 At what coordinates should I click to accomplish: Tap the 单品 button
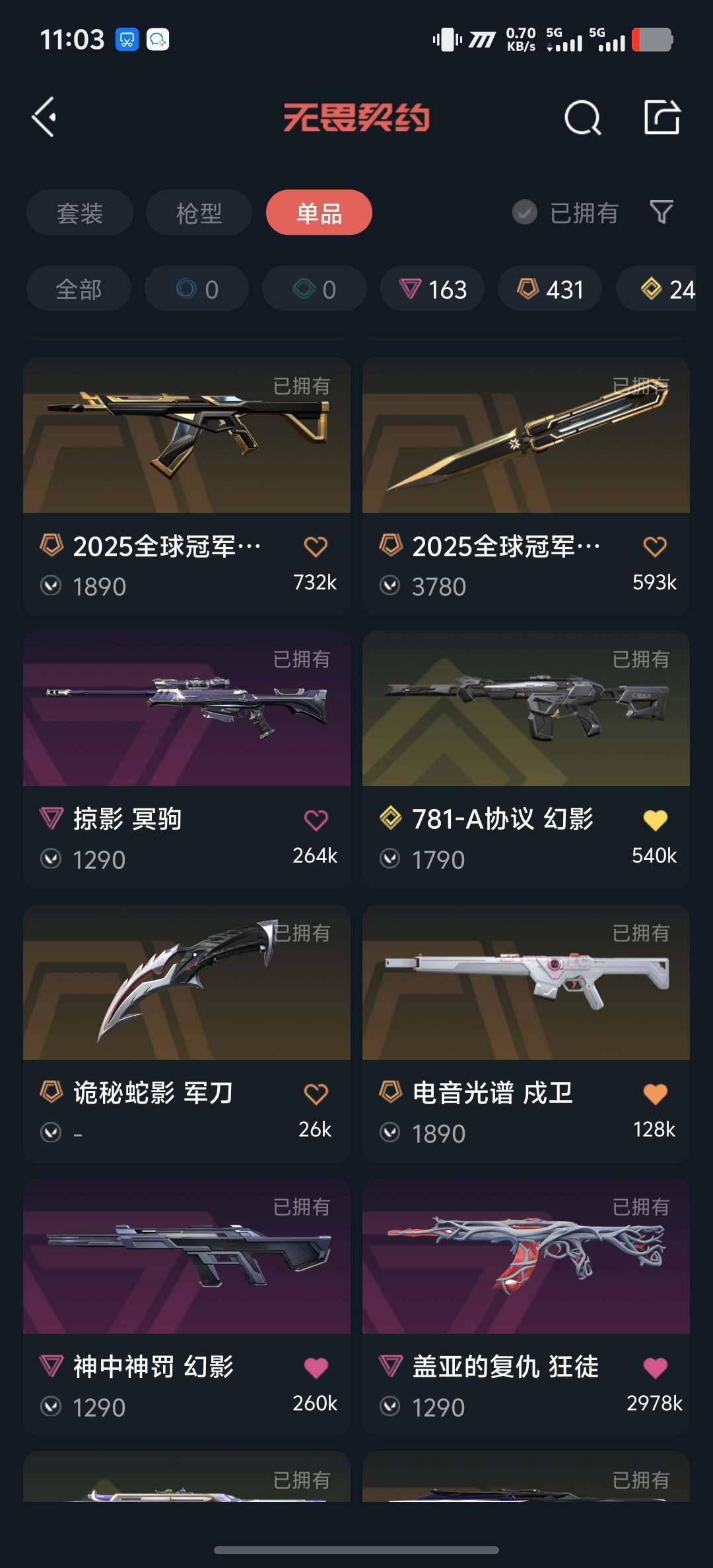[318, 212]
